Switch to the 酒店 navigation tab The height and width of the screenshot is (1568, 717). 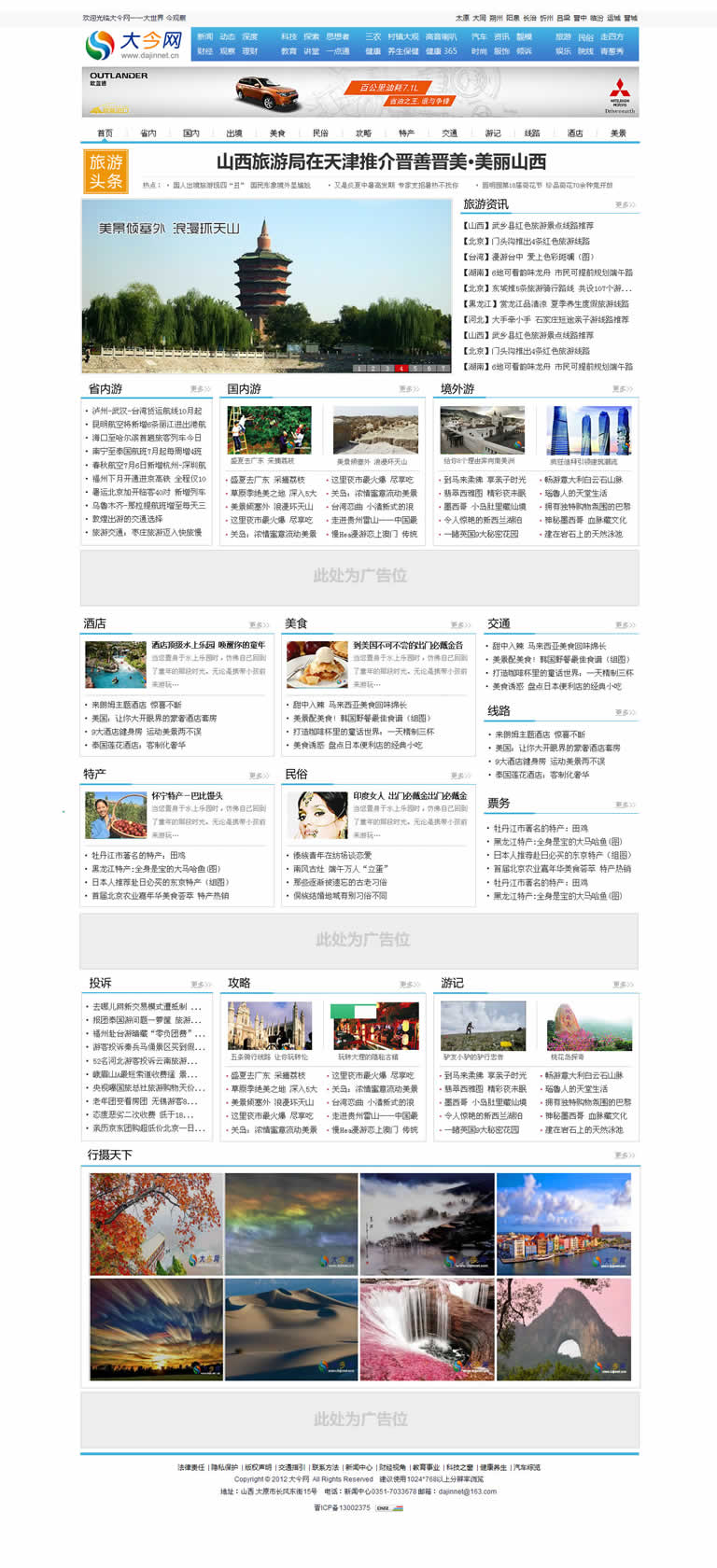point(575,133)
